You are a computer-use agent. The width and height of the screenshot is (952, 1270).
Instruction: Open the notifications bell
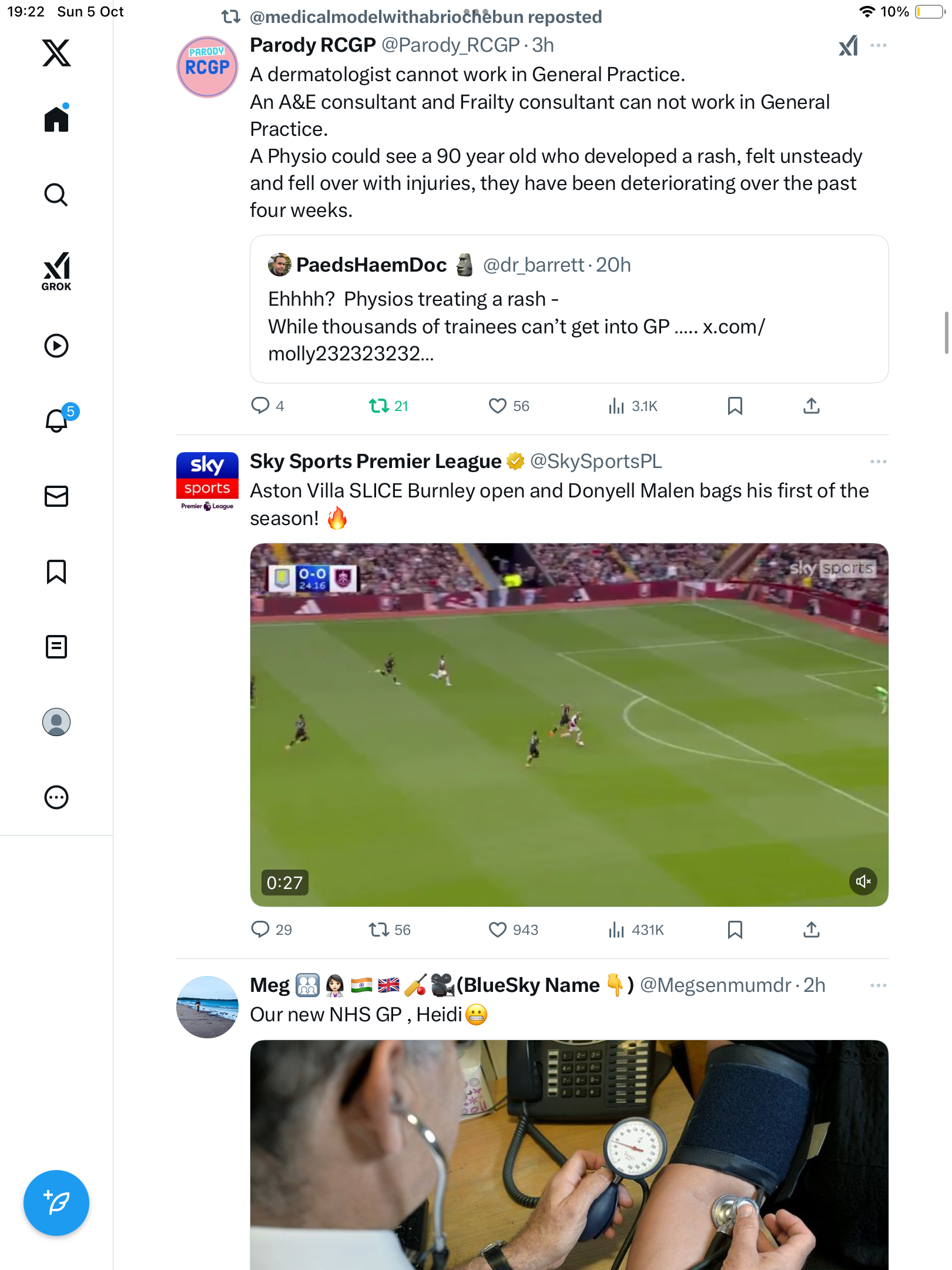point(56,420)
